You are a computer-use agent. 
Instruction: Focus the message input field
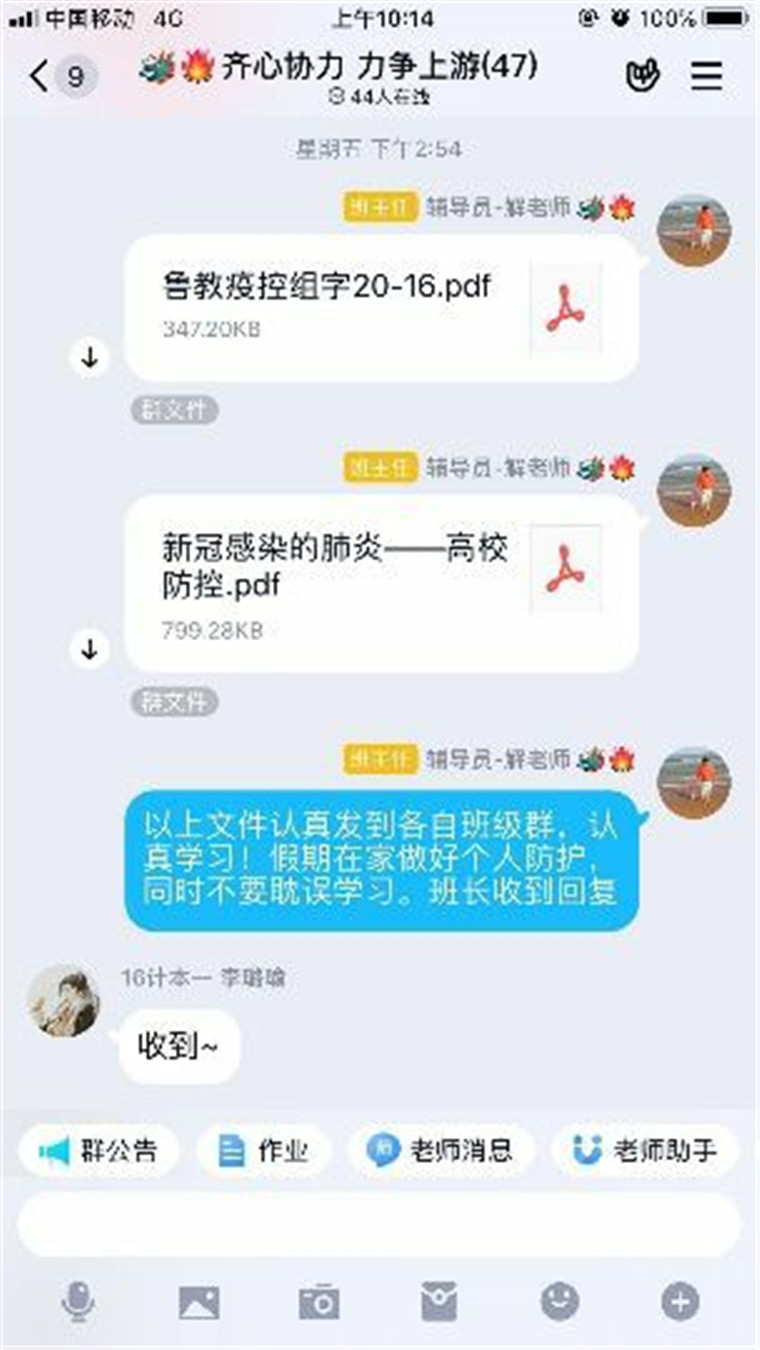378,1224
